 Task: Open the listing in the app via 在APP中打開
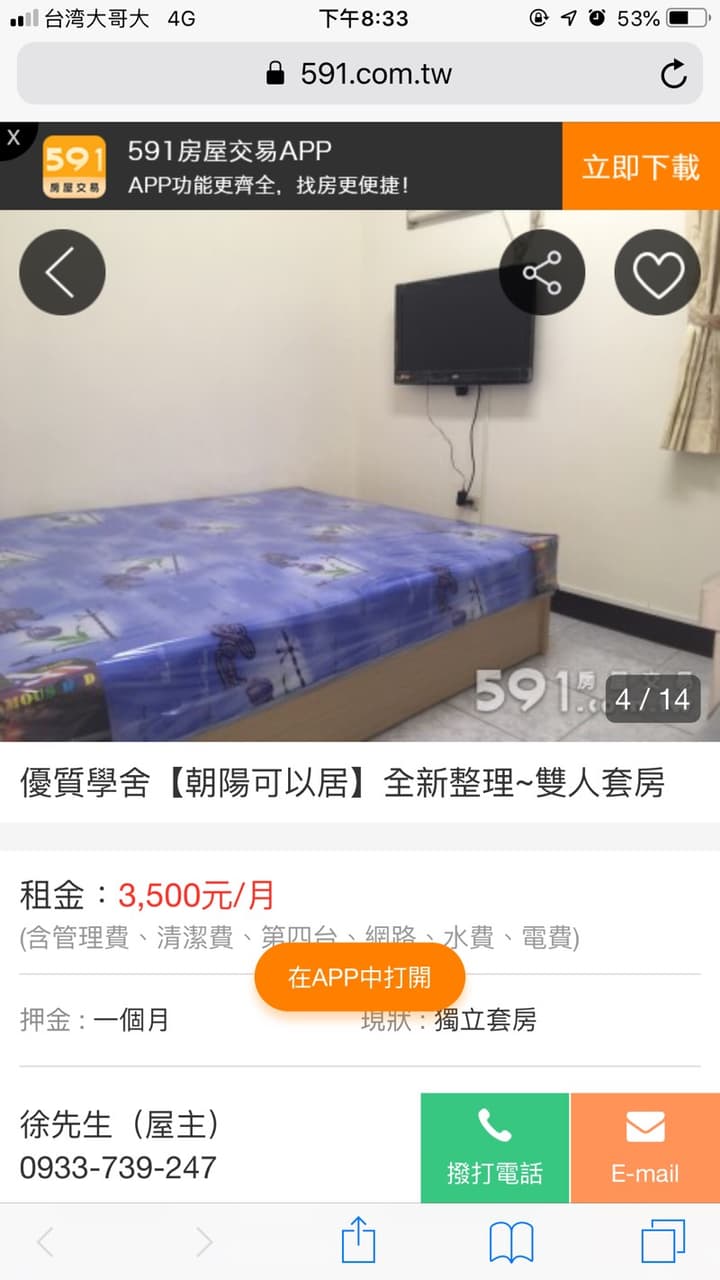coord(360,977)
